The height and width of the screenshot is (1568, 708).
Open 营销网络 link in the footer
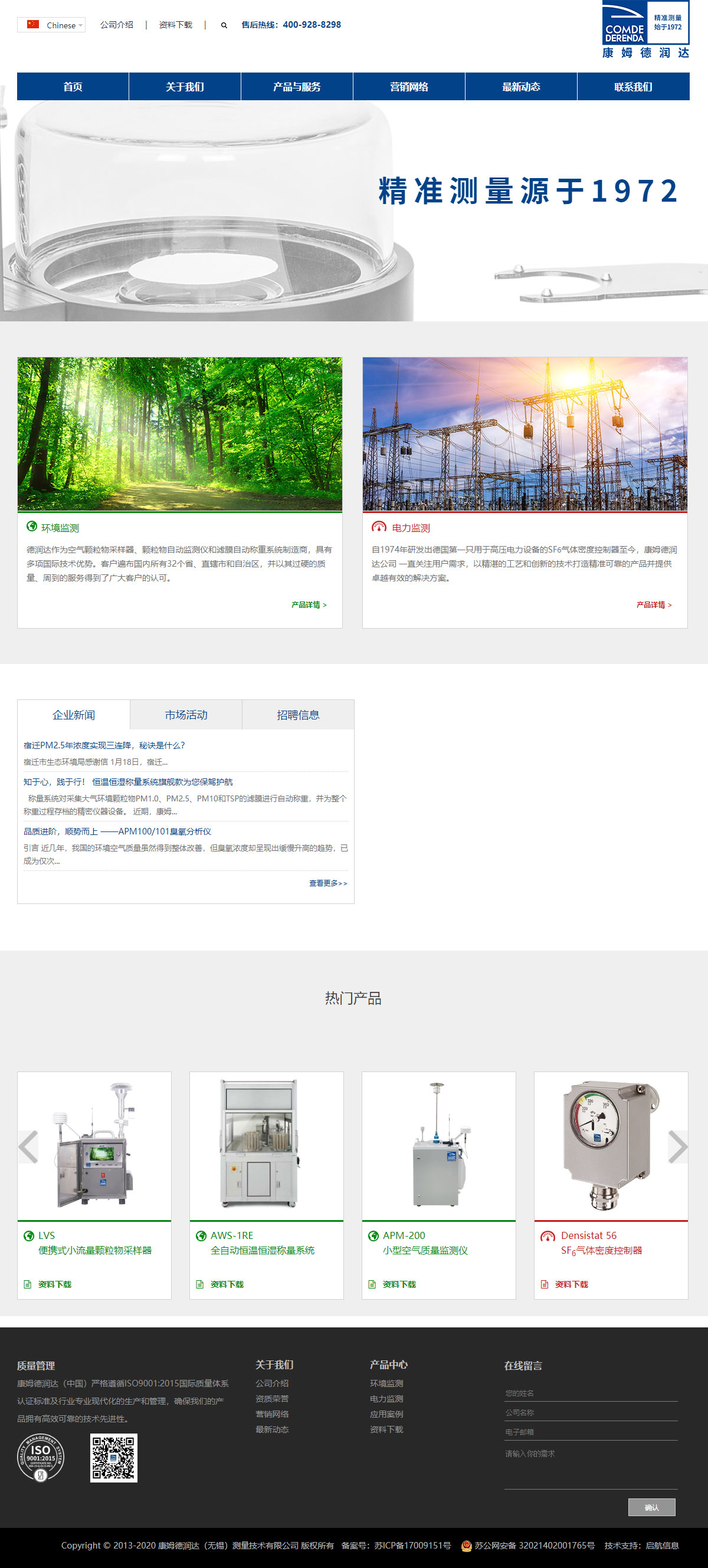tap(271, 1414)
